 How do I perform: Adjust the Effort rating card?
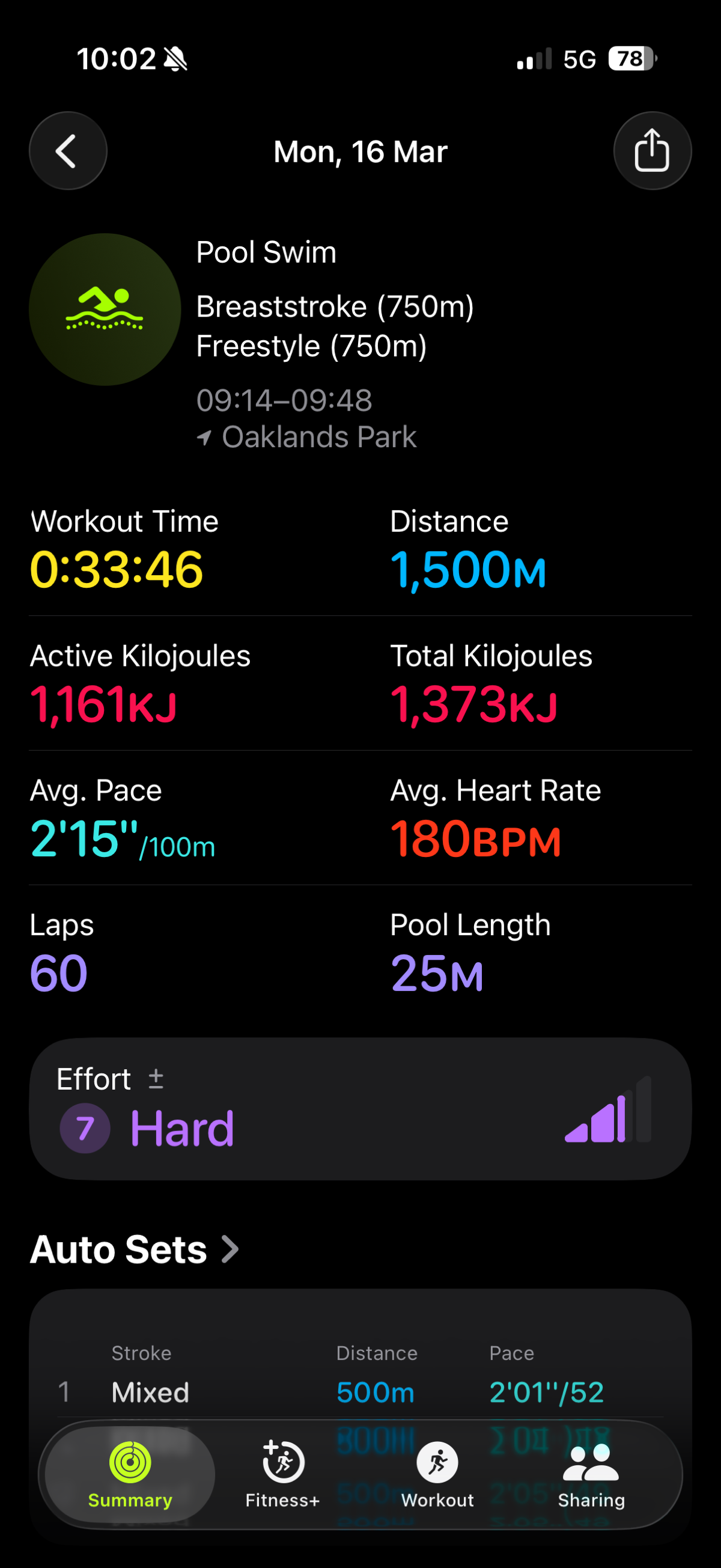tap(360, 1109)
